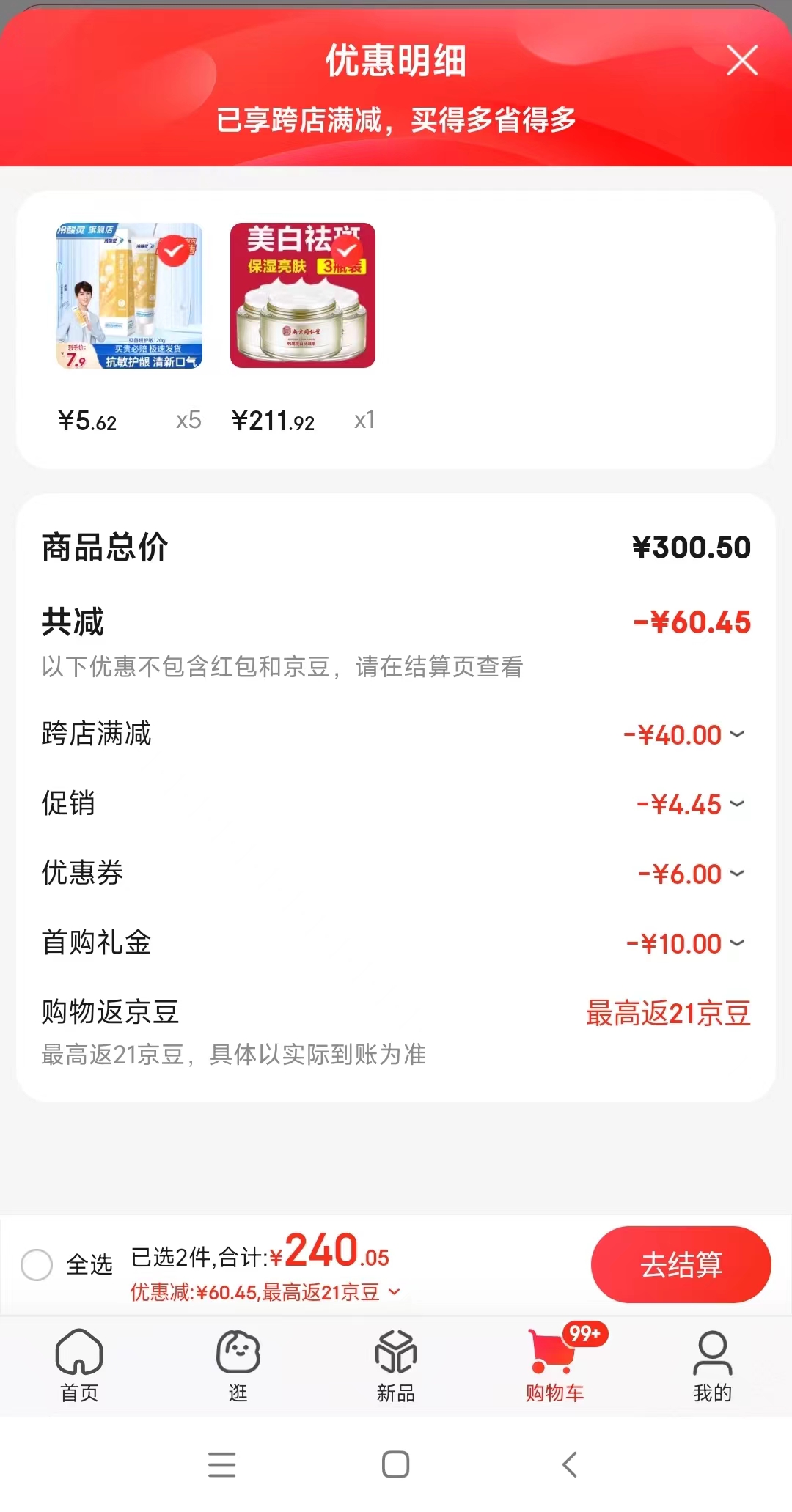The width and height of the screenshot is (792, 1512).
Task: Collapse the 优惠减 summary chevron
Action: pos(395,1291)
